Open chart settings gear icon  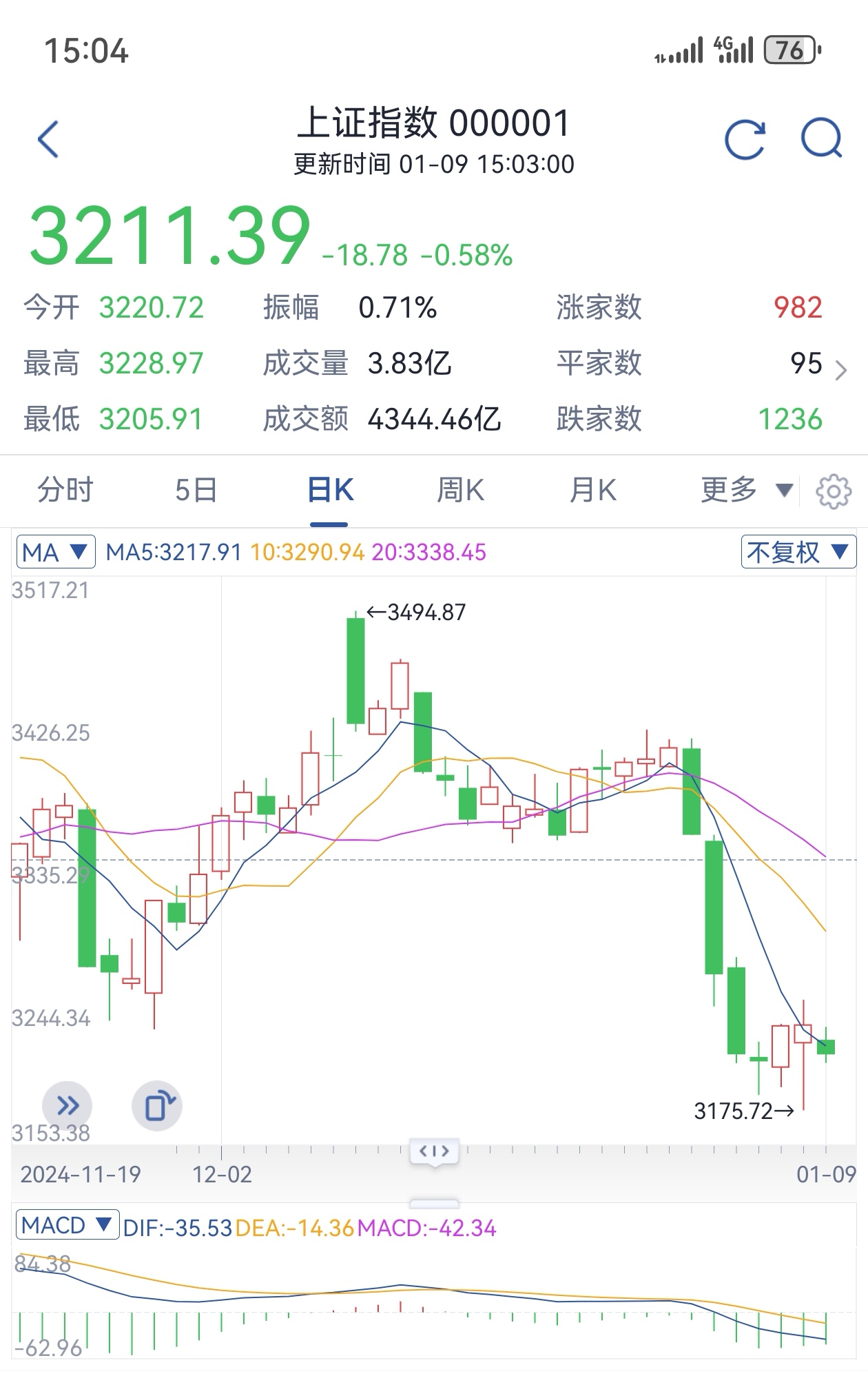pyautogui.click(x=834, y=491)
